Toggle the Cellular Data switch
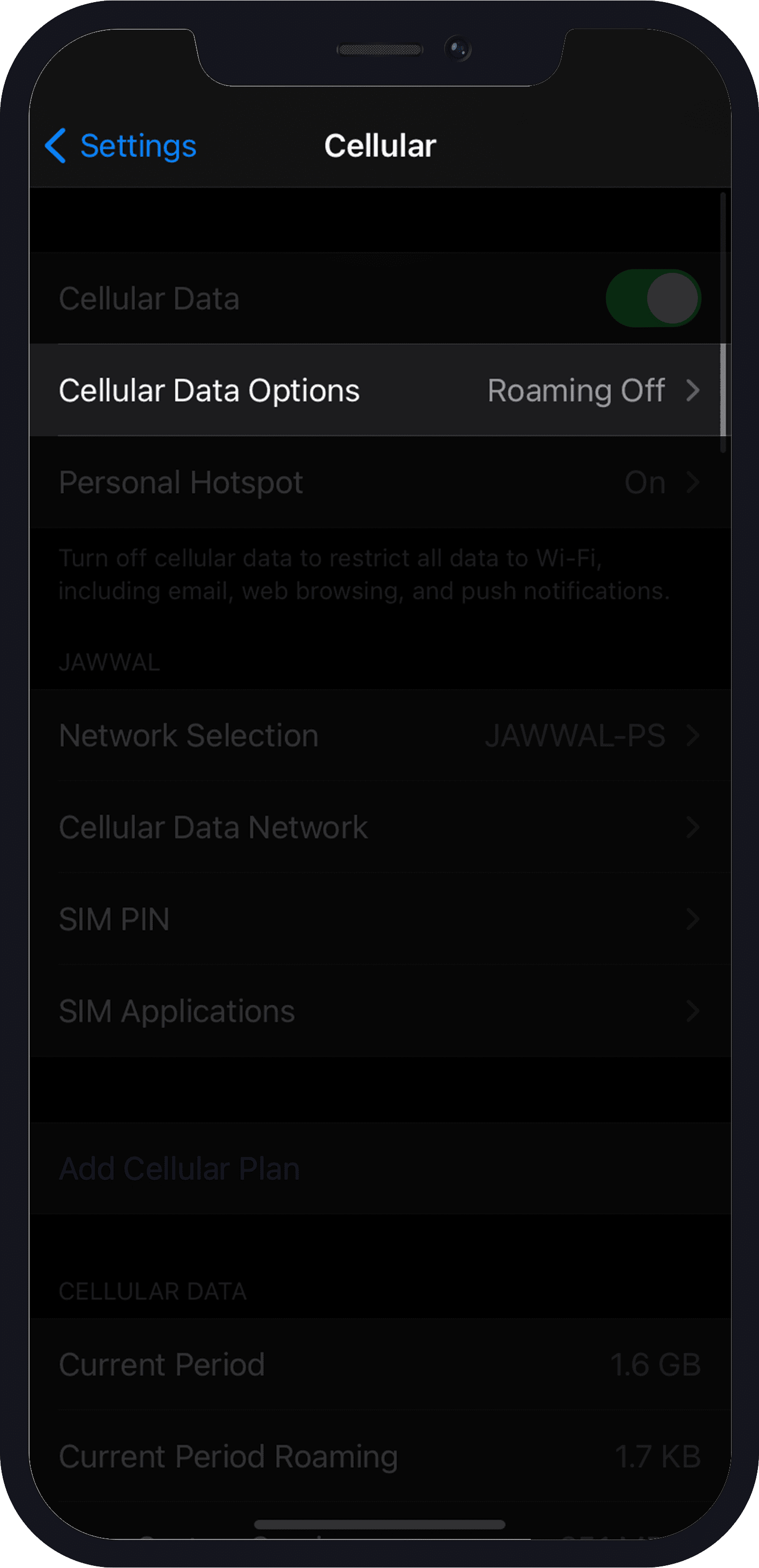The width and height of the screenshot is (759, 1568). tap(653, 298)
